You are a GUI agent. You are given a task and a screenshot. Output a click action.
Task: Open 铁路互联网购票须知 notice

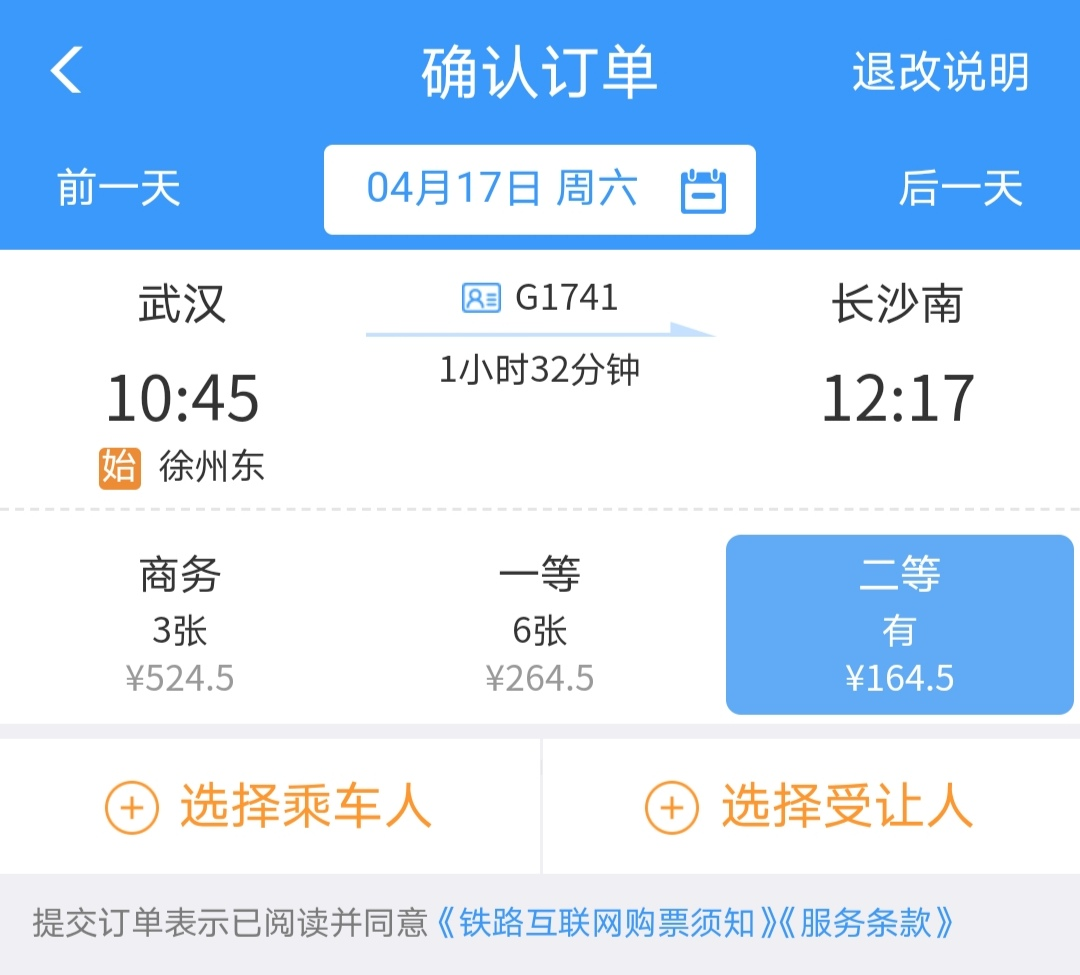607,922
